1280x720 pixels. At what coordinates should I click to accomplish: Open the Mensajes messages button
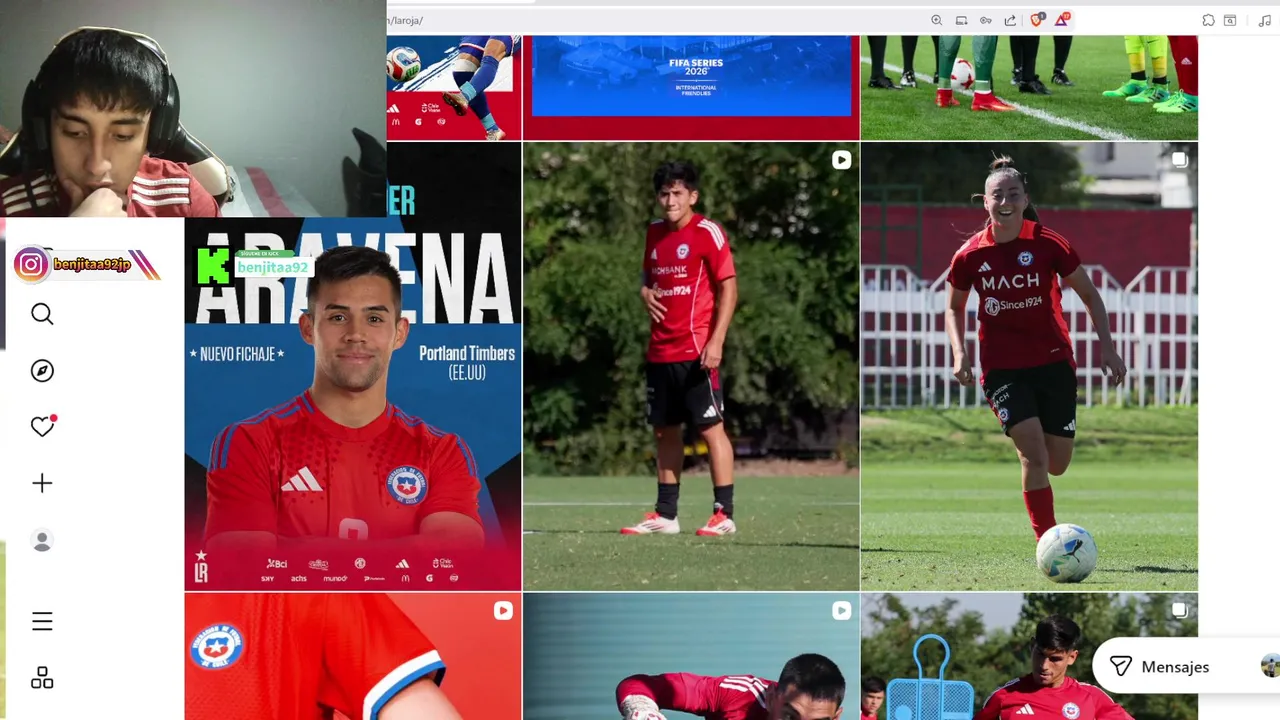point(1160,667)
